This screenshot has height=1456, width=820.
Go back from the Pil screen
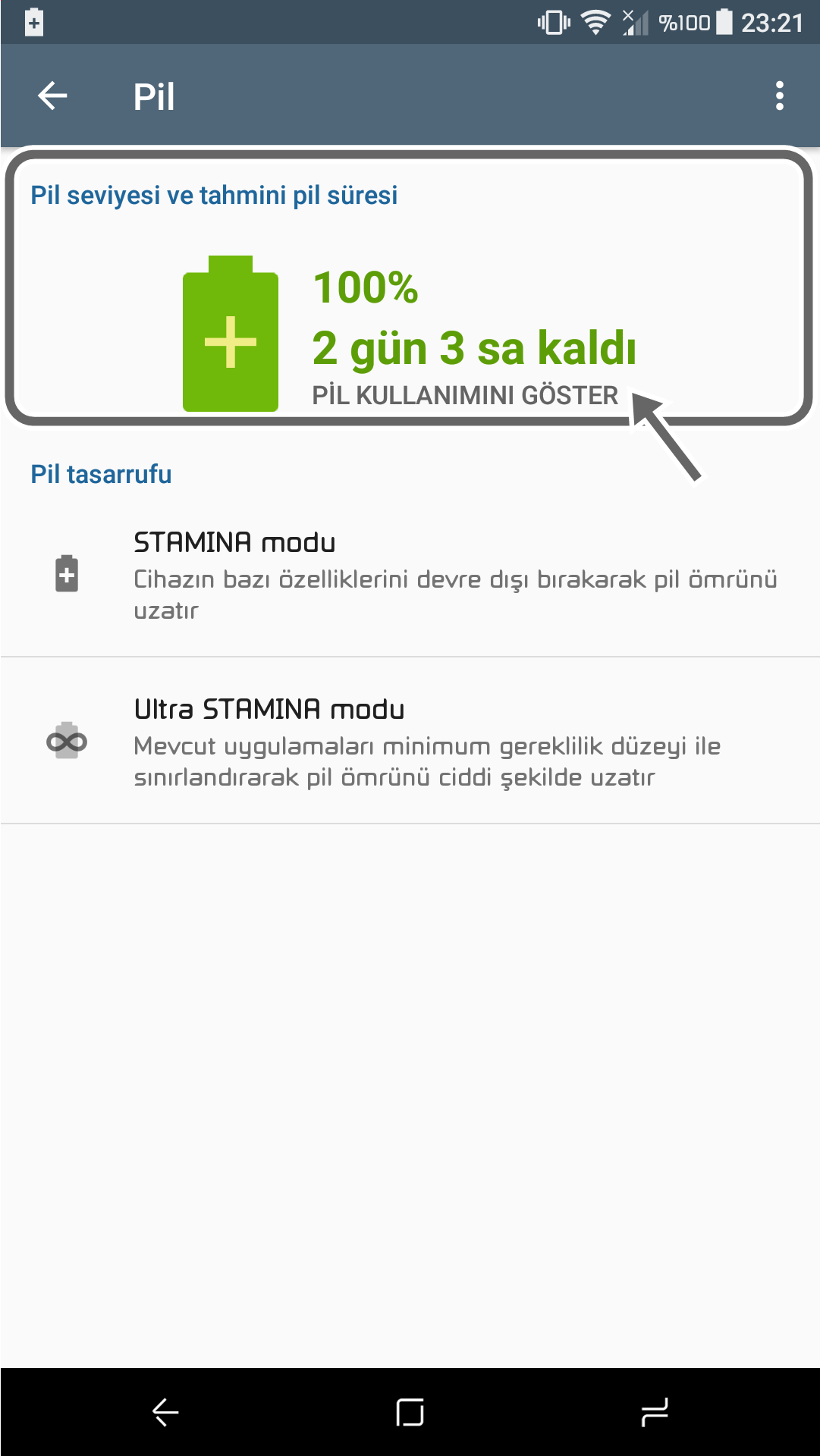point(52,96)
